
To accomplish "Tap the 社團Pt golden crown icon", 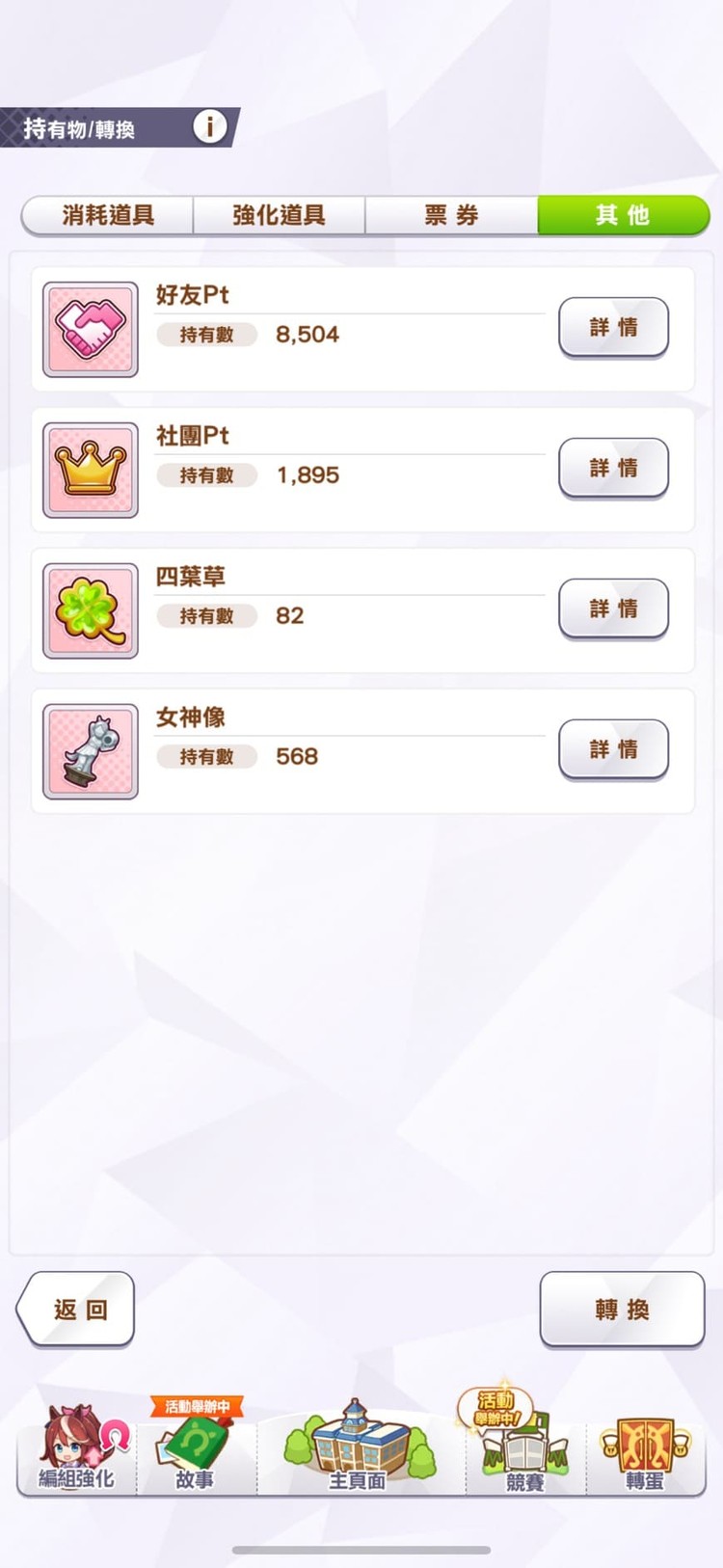I will click(x=90, y=470).
